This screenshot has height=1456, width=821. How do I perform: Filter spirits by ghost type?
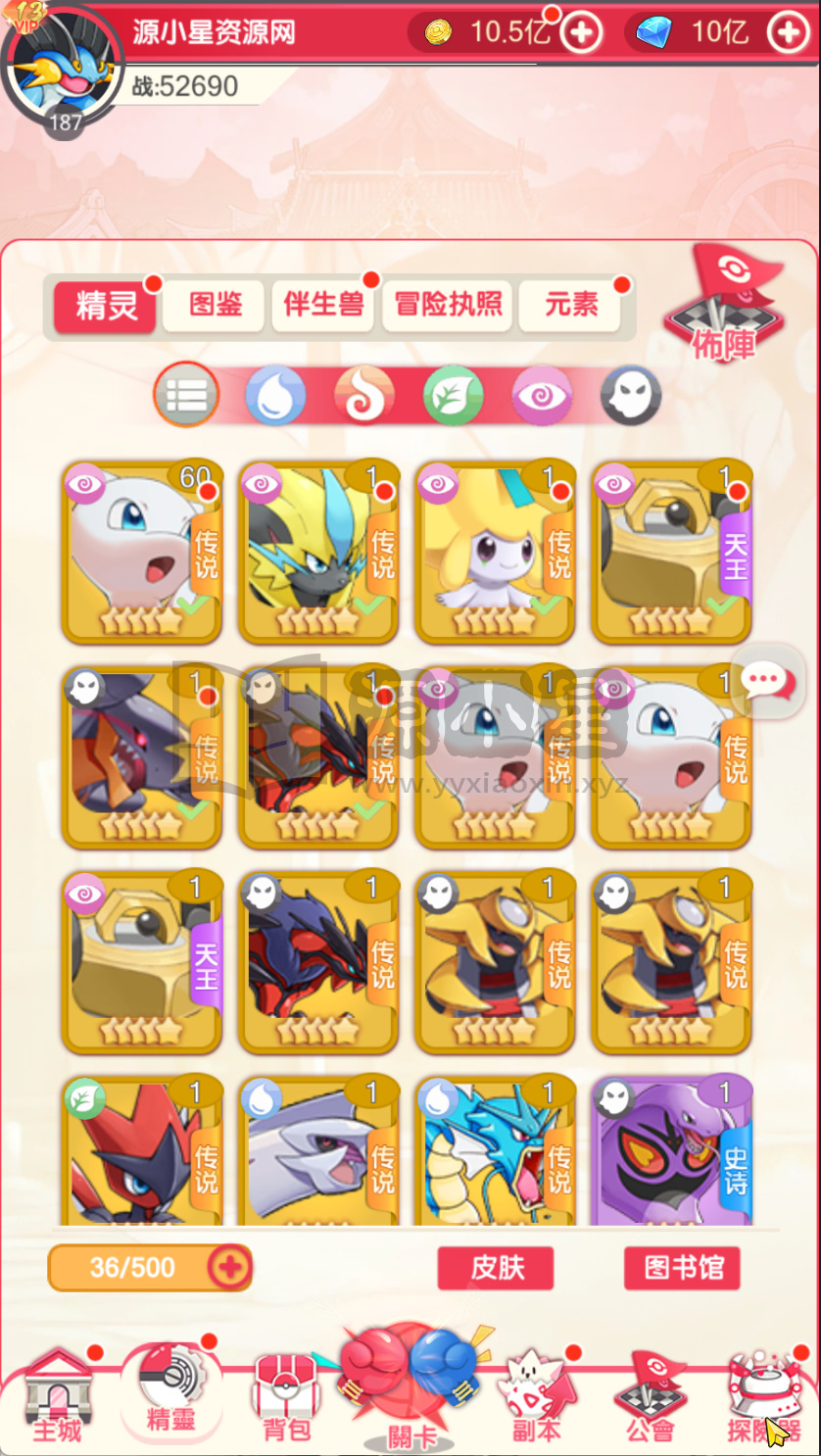coord(631,396)
